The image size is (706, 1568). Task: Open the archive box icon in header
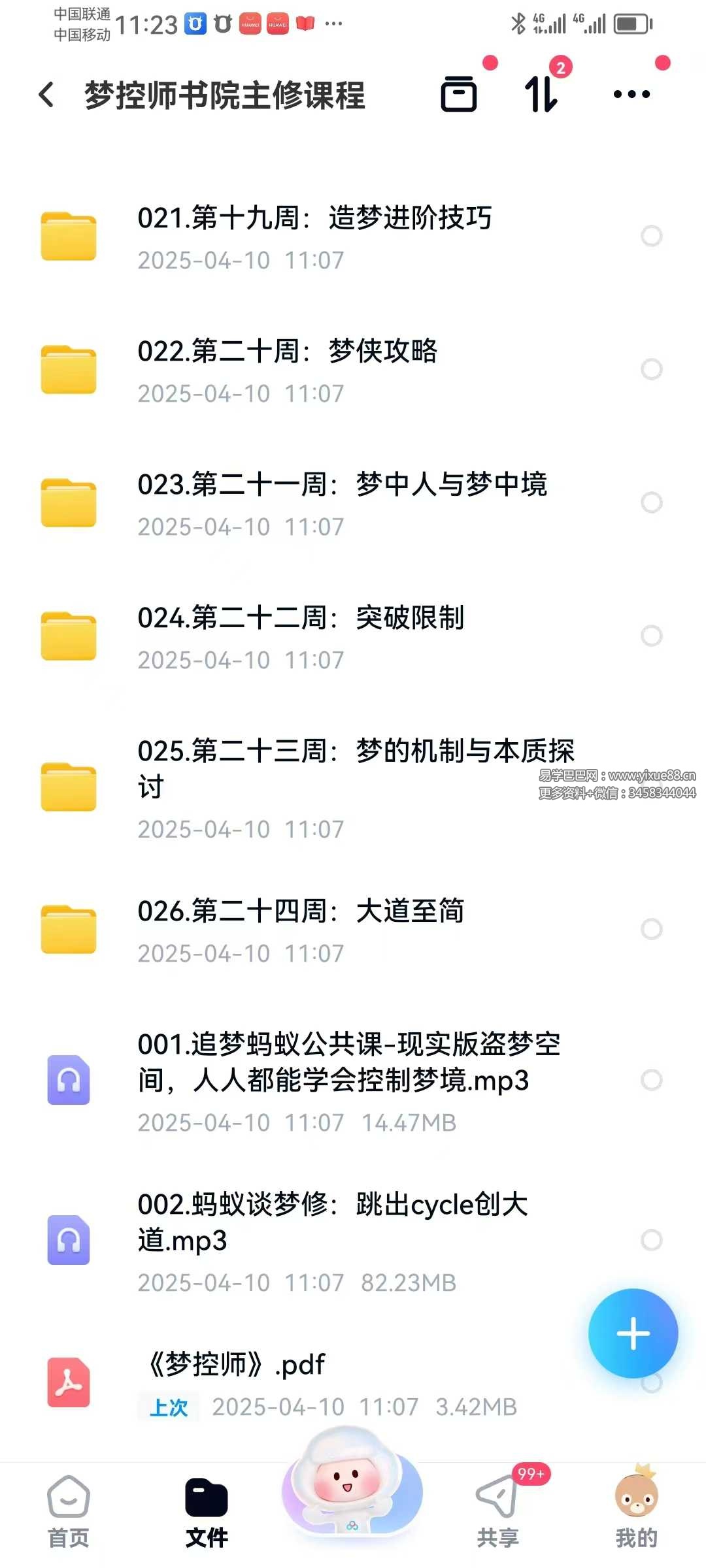(x=458, y=95)
